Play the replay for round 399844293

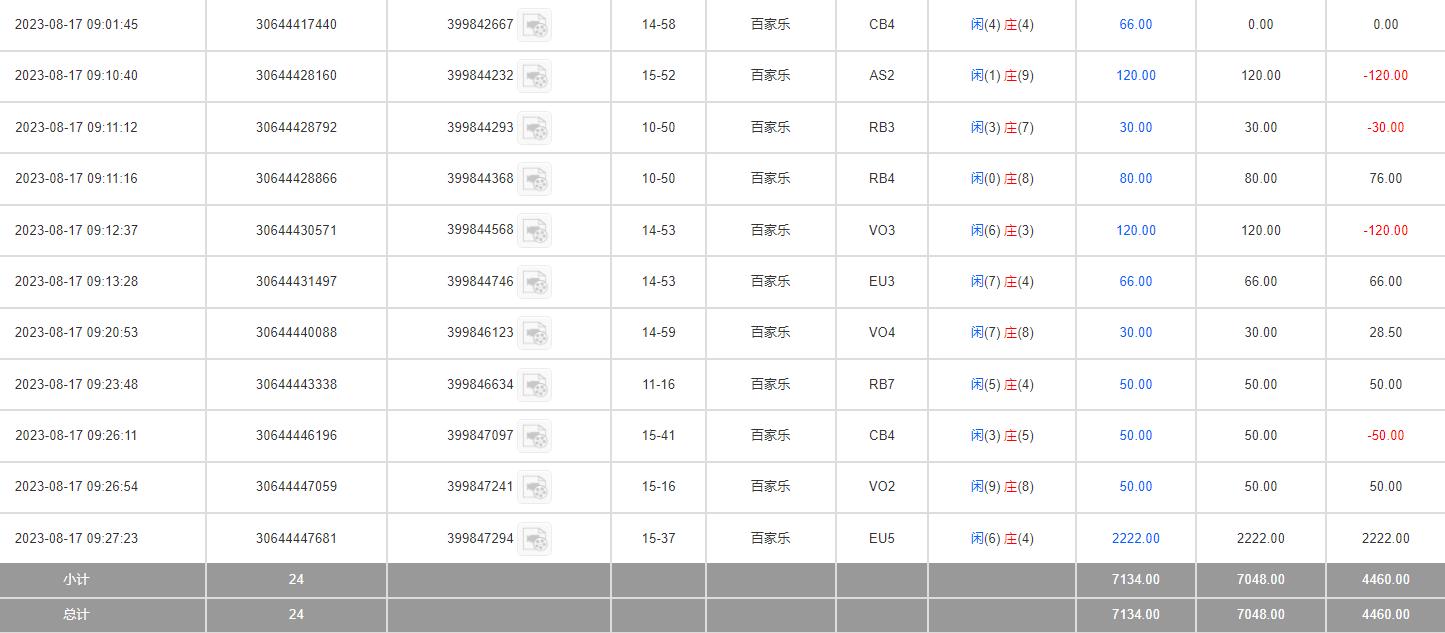(535, 128)
